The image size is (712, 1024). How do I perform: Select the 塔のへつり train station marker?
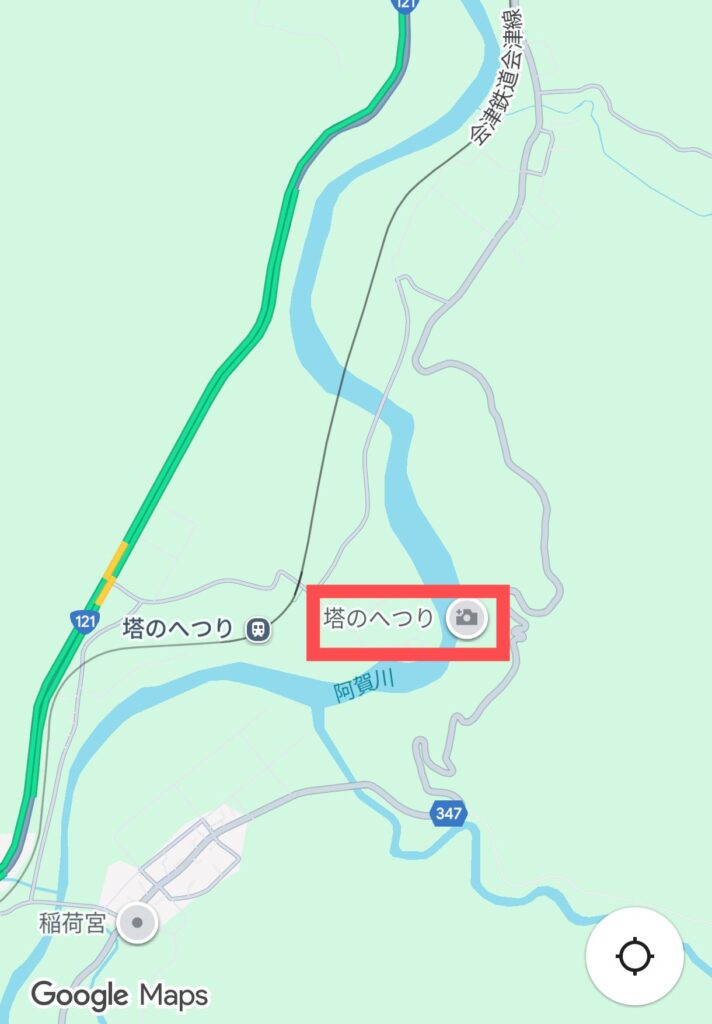tap(258, 629)
